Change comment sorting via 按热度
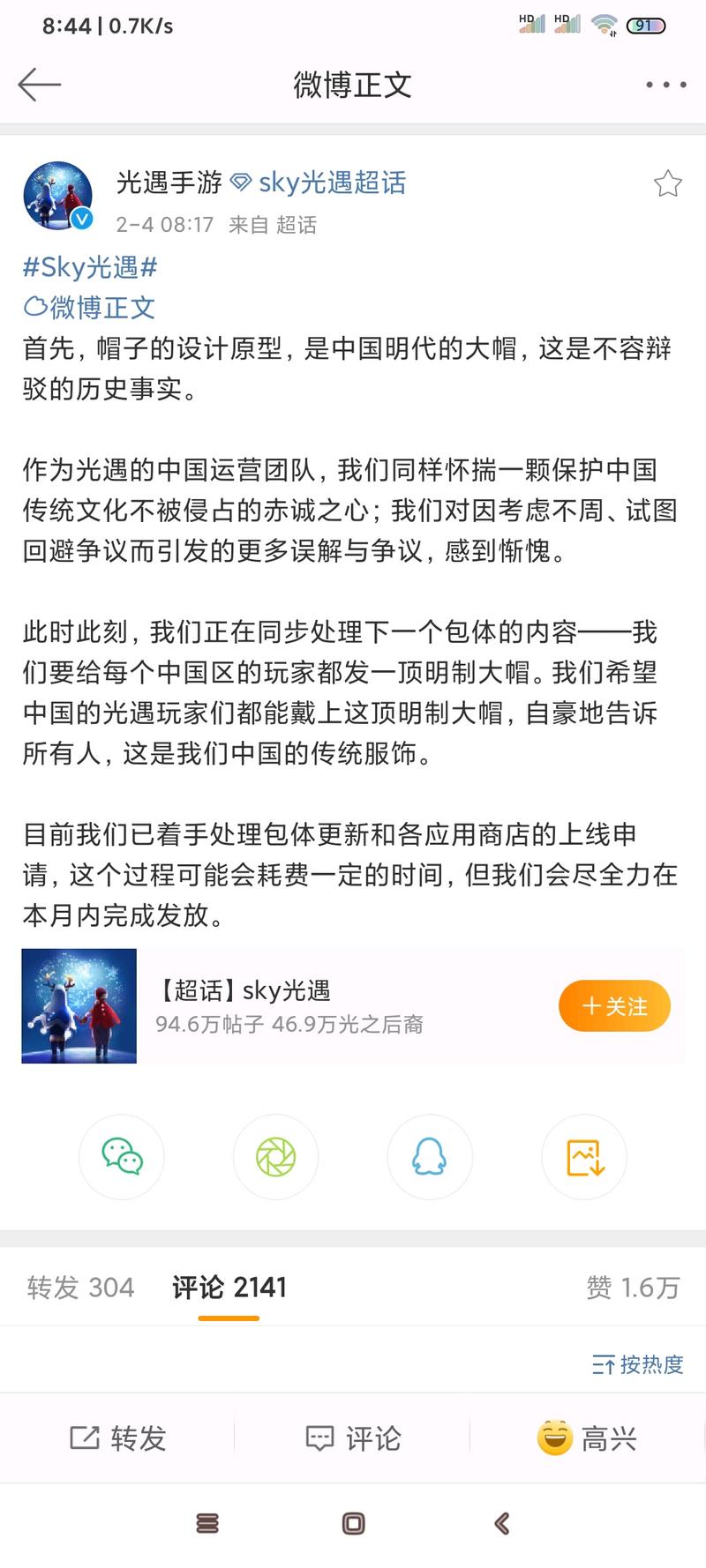This screenshot has width=706, height=1568. [x=638, y=1364]
